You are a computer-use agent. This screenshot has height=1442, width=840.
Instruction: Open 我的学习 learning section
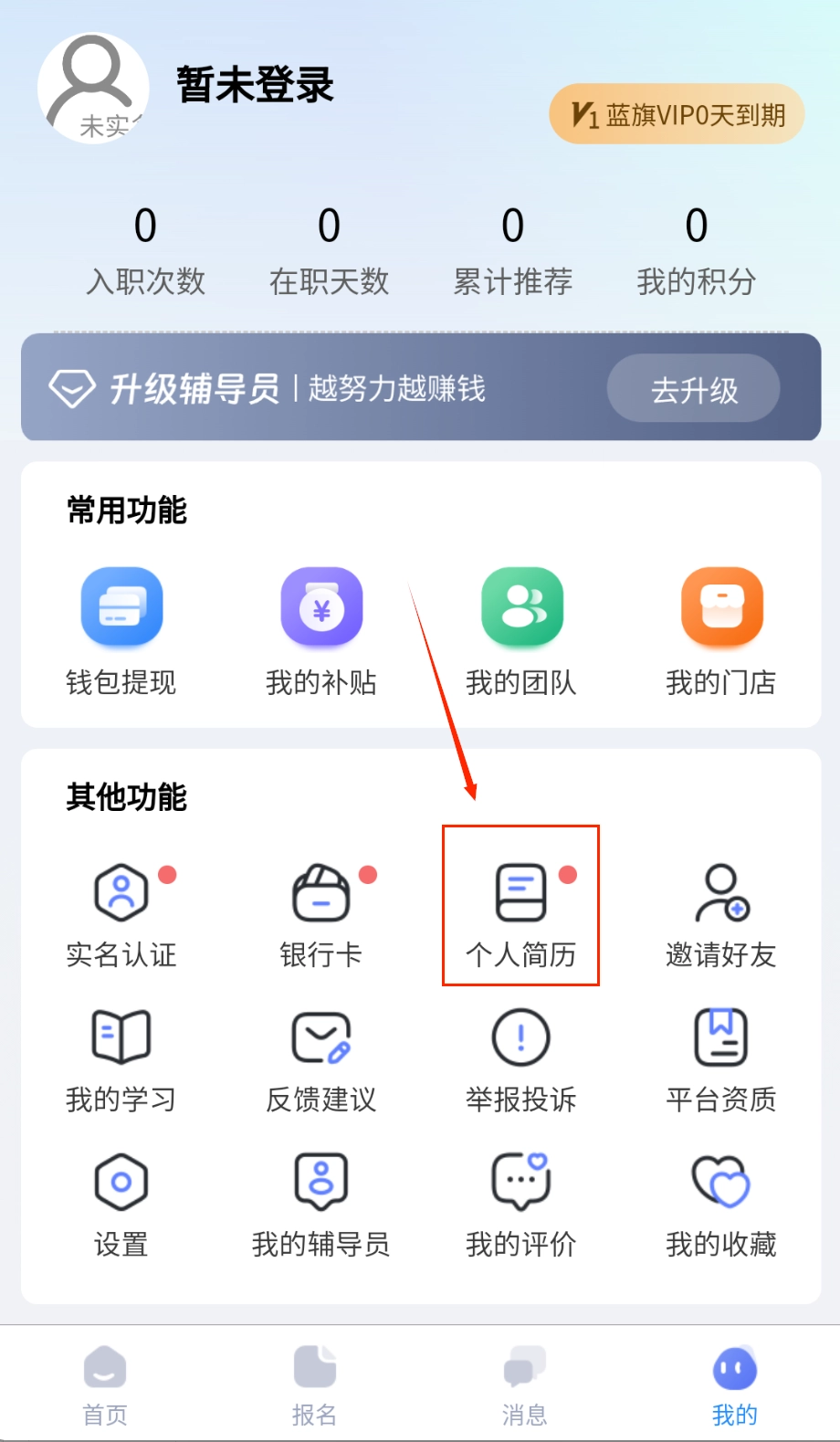click(121, 1059)
